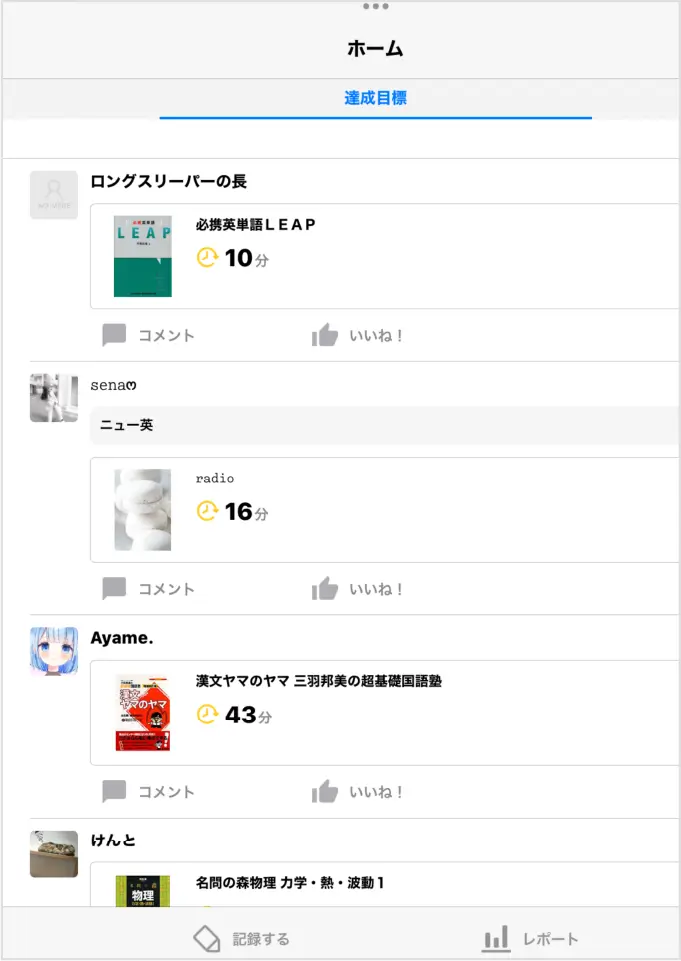Image resolution: width=681 pixels, height=961 pixels.
Task: Open ロングスリーパーの長's profile avatar
Action: pyautogui.click(x=54, y=195)
